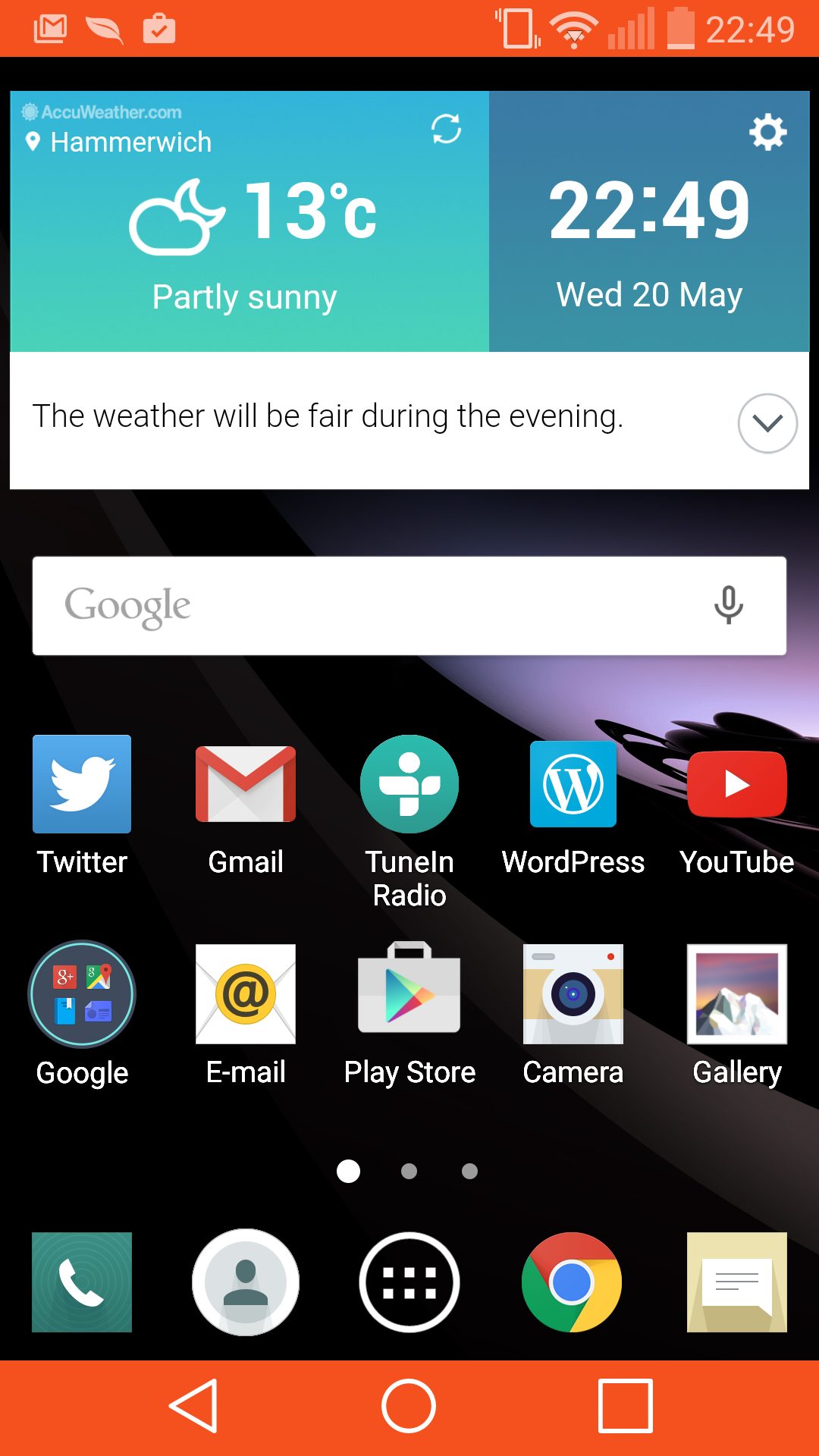Tap the system back button
This screenshot has width=819, height=1456.
195,1406
